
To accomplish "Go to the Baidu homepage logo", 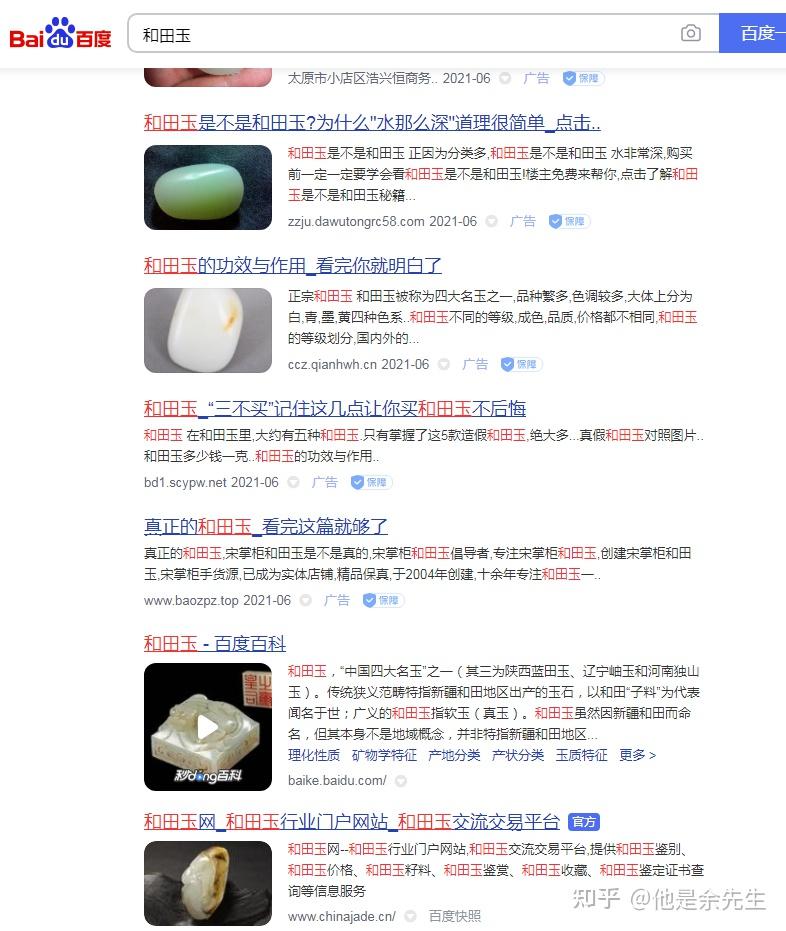I will [60, 34].
